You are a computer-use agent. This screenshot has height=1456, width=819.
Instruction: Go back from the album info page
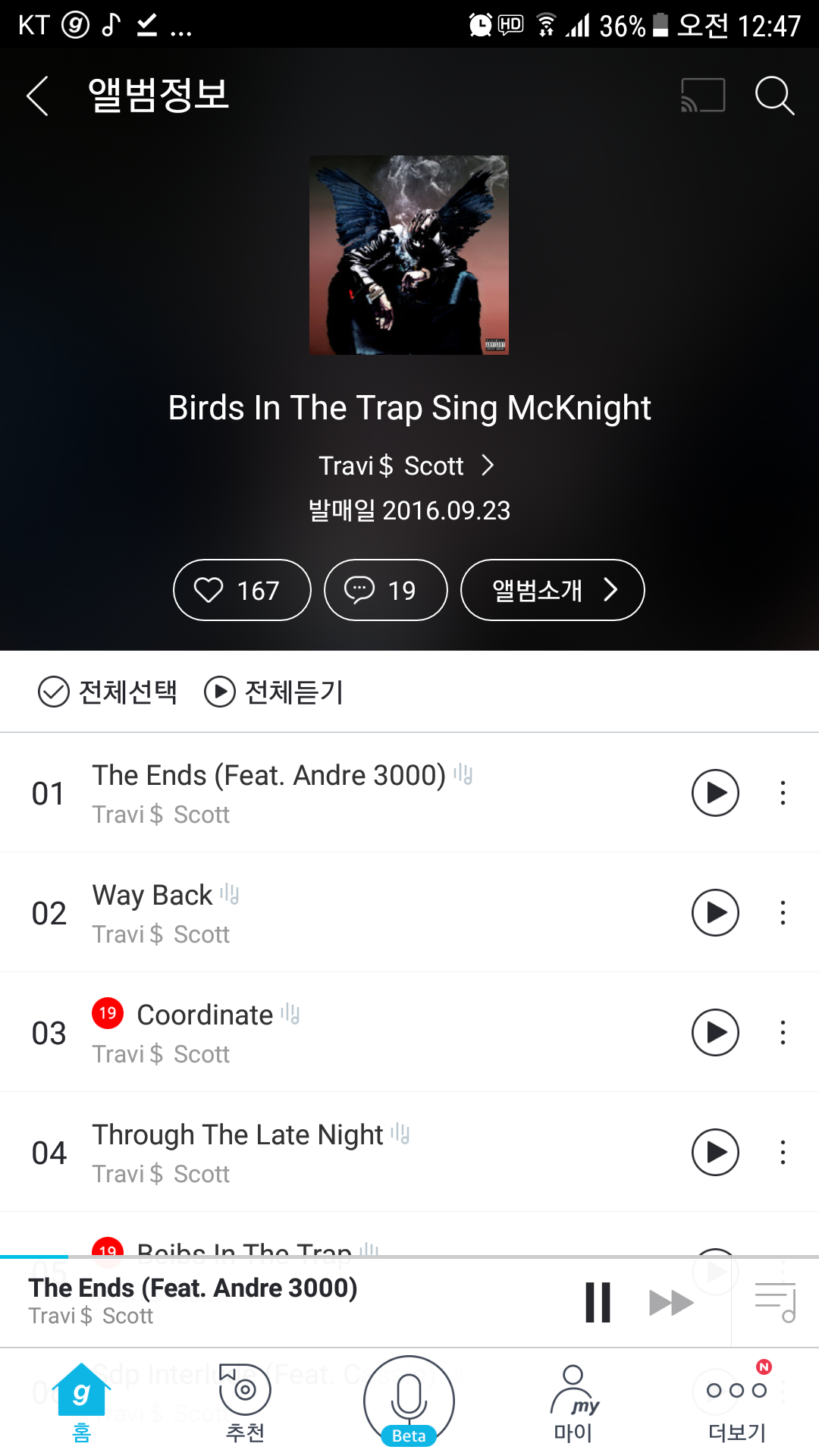coord(38,96)
